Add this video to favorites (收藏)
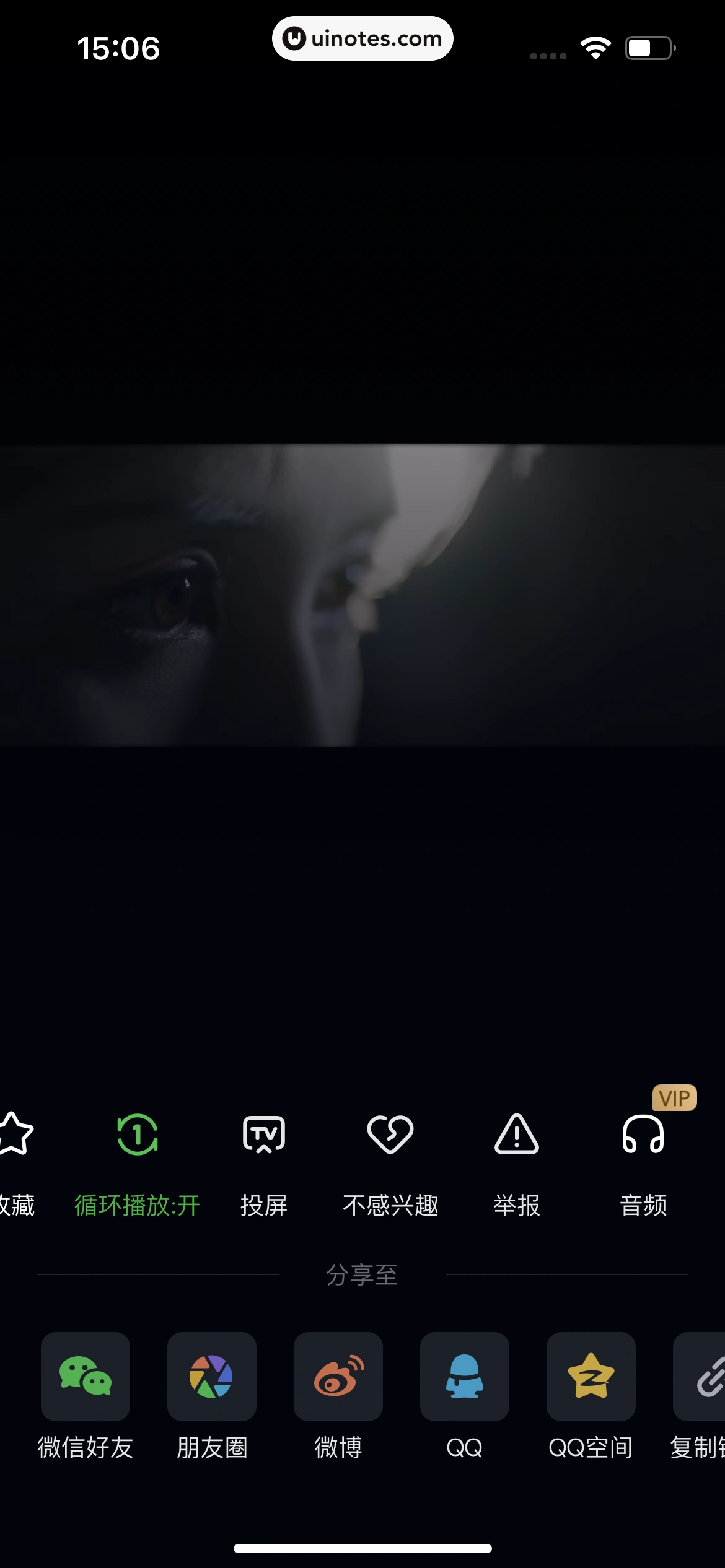 15,1135
